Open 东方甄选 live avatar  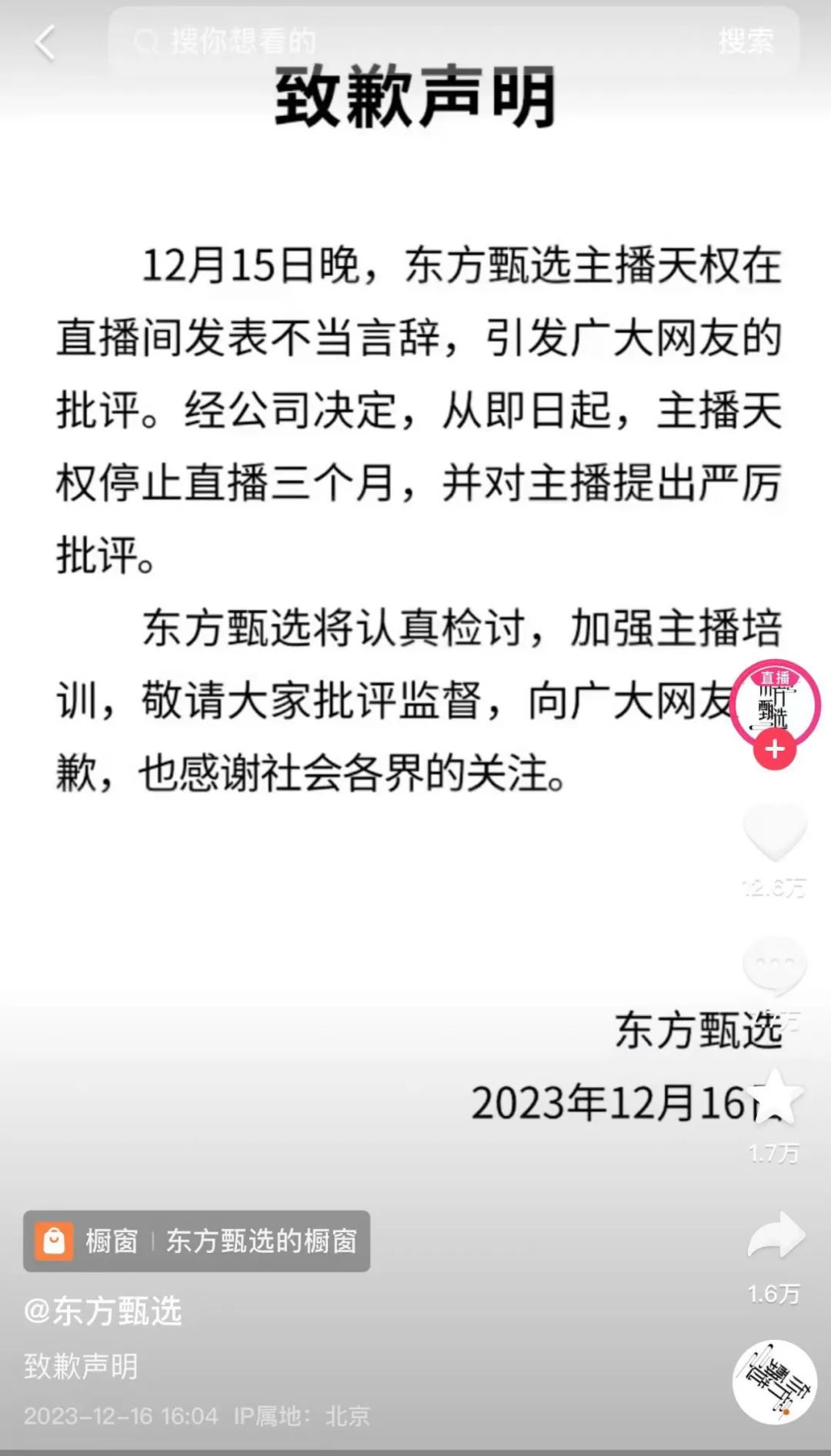774,702
